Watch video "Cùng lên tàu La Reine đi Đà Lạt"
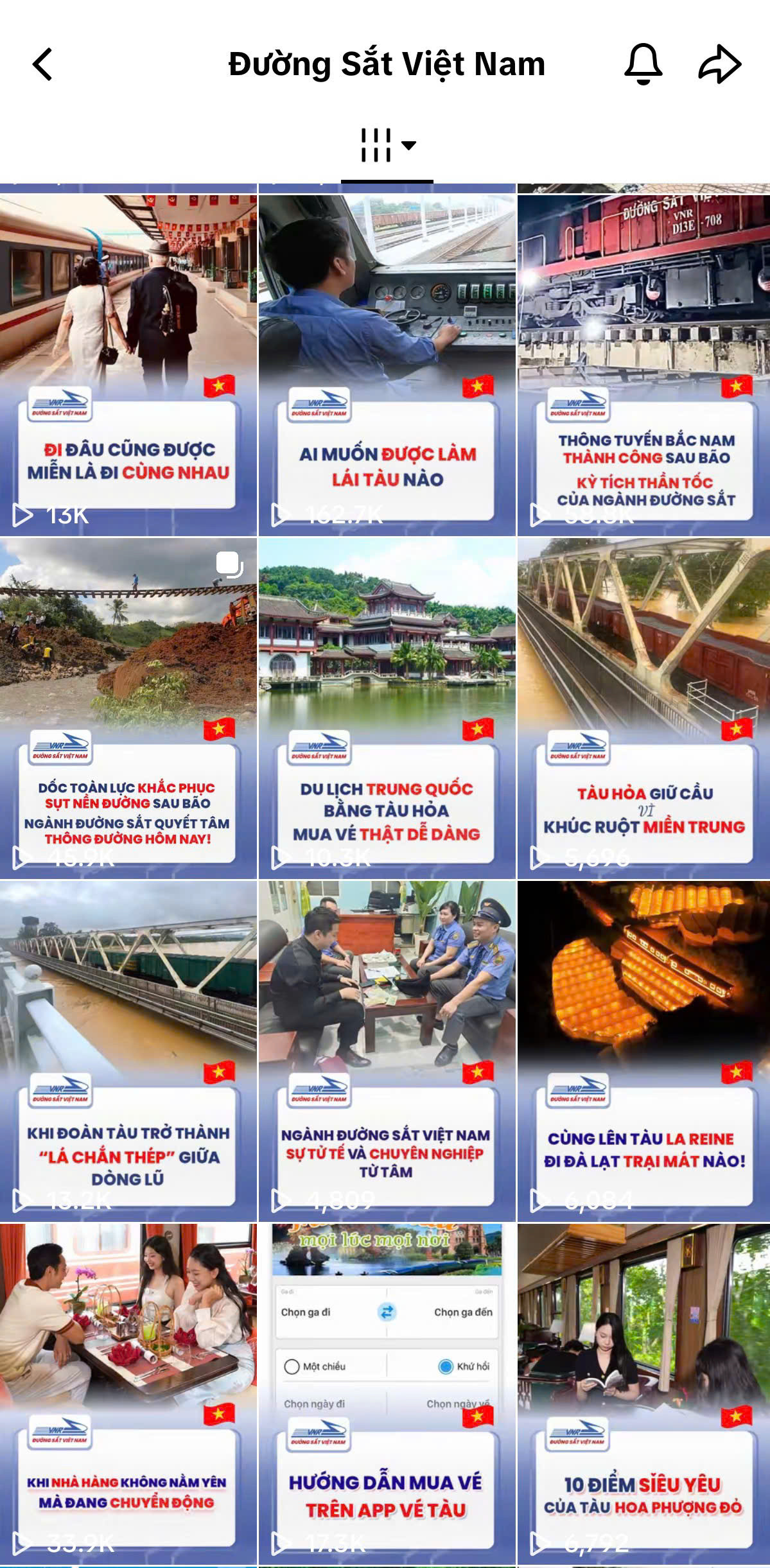 tap(643, 1050)
